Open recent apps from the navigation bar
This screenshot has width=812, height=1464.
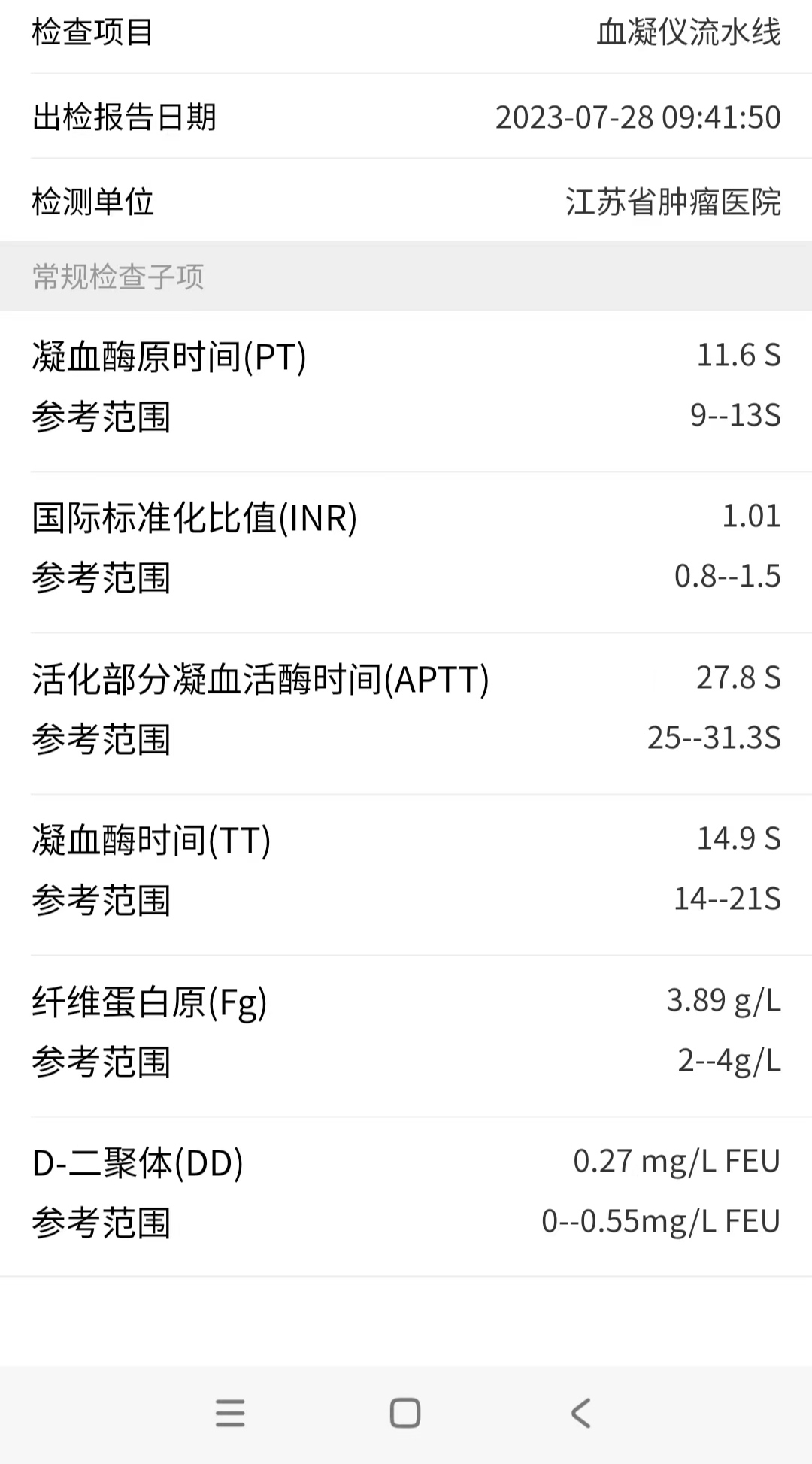pyautogui.click(x=230, y=1413)
